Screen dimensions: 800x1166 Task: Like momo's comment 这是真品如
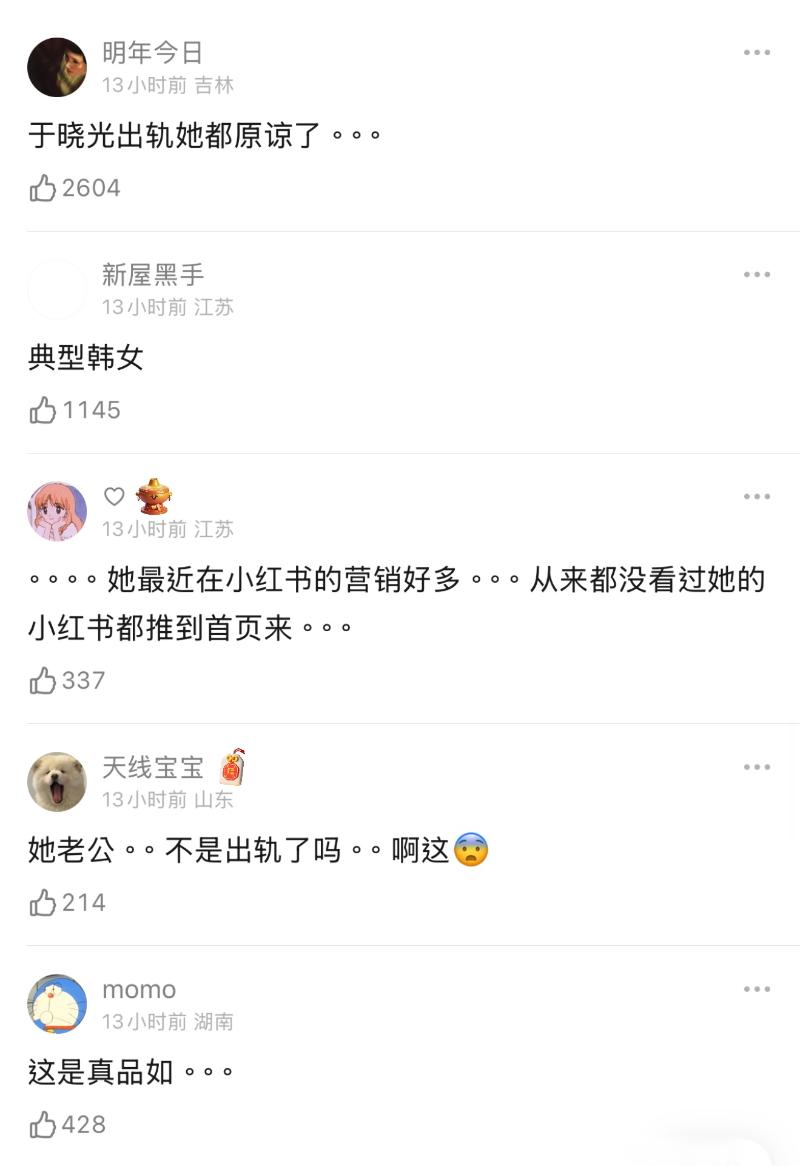click(43, 1125)
